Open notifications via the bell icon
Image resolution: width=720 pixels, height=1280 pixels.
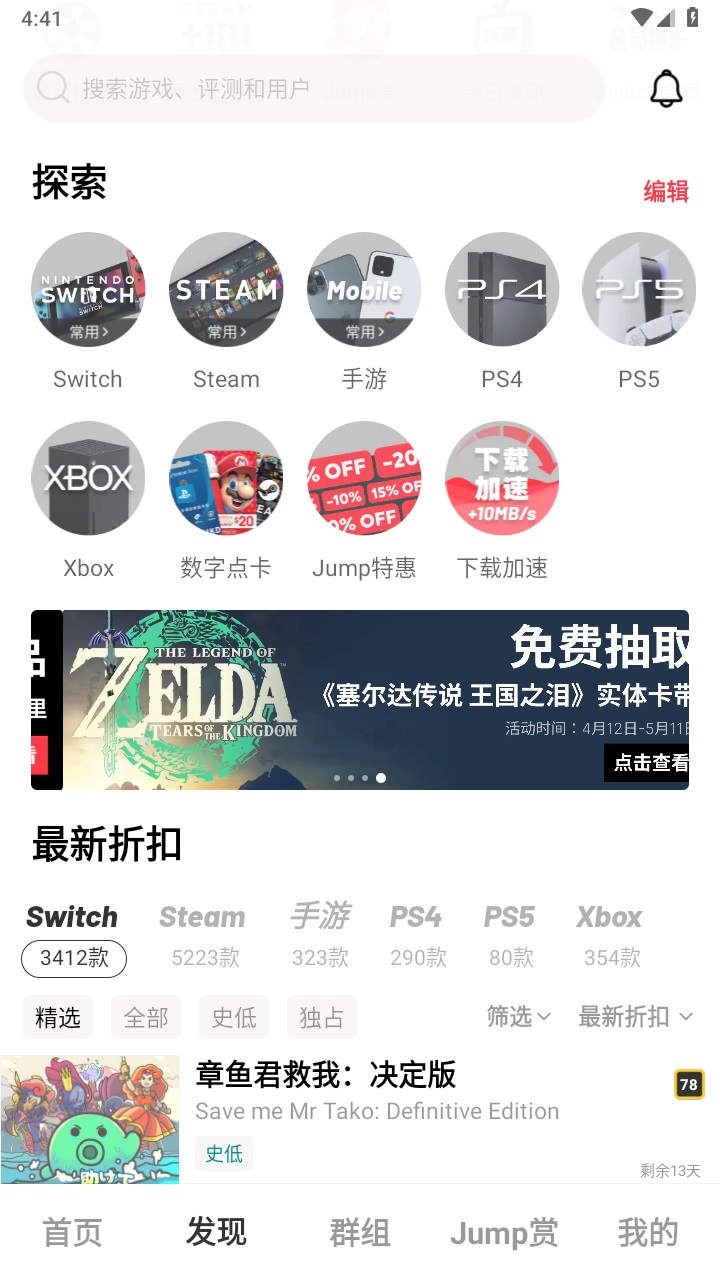(x=666, y=88)
